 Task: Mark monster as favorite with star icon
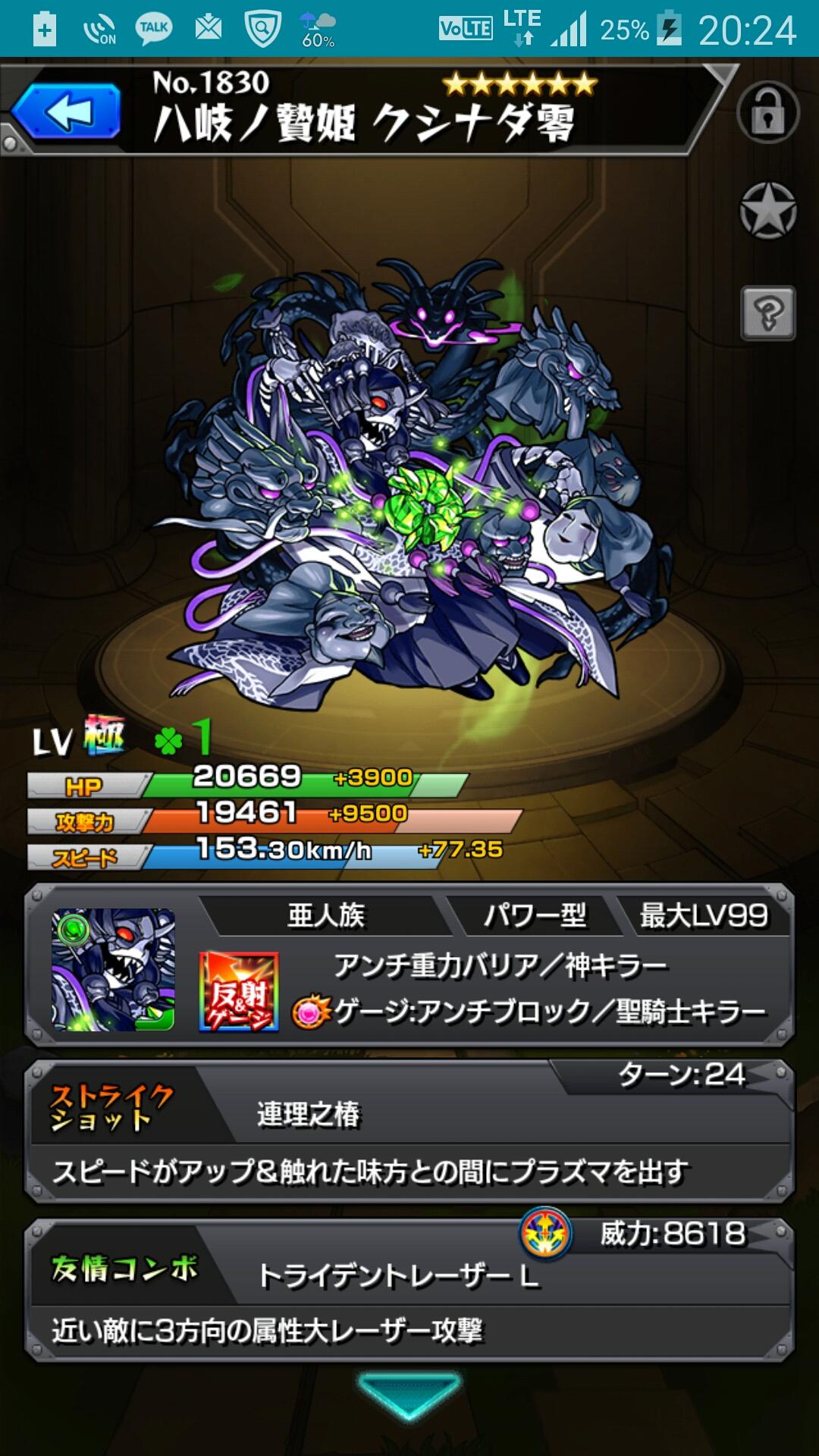767,211
